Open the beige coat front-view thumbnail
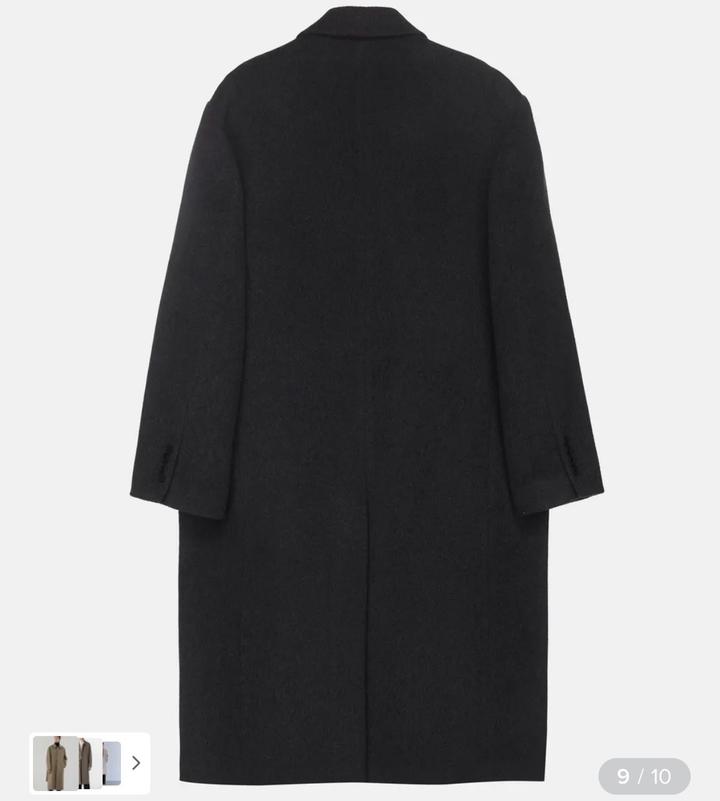The image size is (720, 801). pos(54,763)
